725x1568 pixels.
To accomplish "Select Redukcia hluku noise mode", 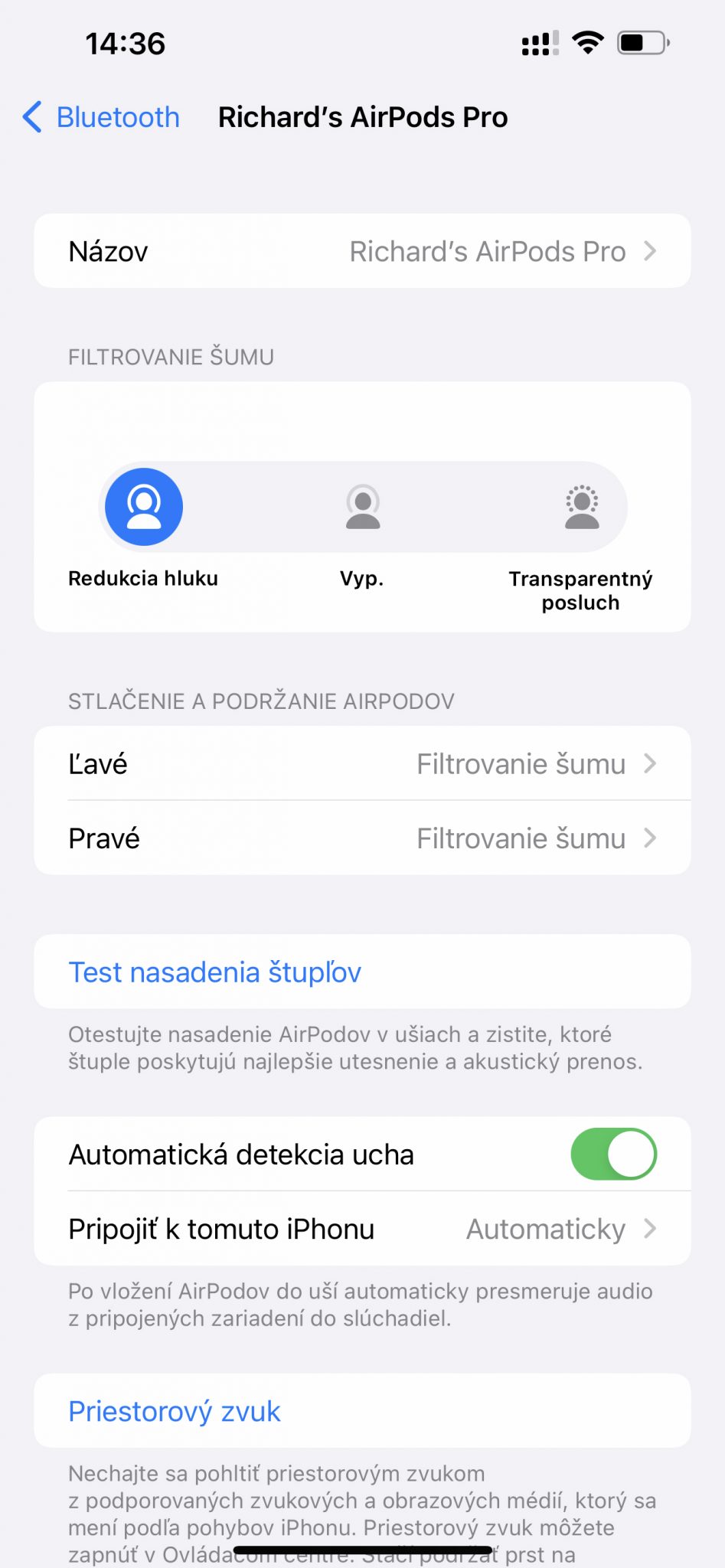I will [x=144, y=507].
